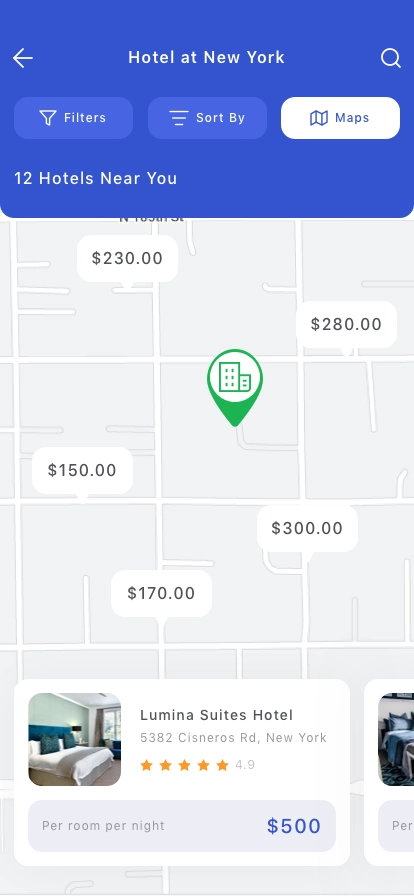Image resolution: width=414 pixels, height=896 pixels.
Task: Select the Maps view button
Action: click(340, 118)
